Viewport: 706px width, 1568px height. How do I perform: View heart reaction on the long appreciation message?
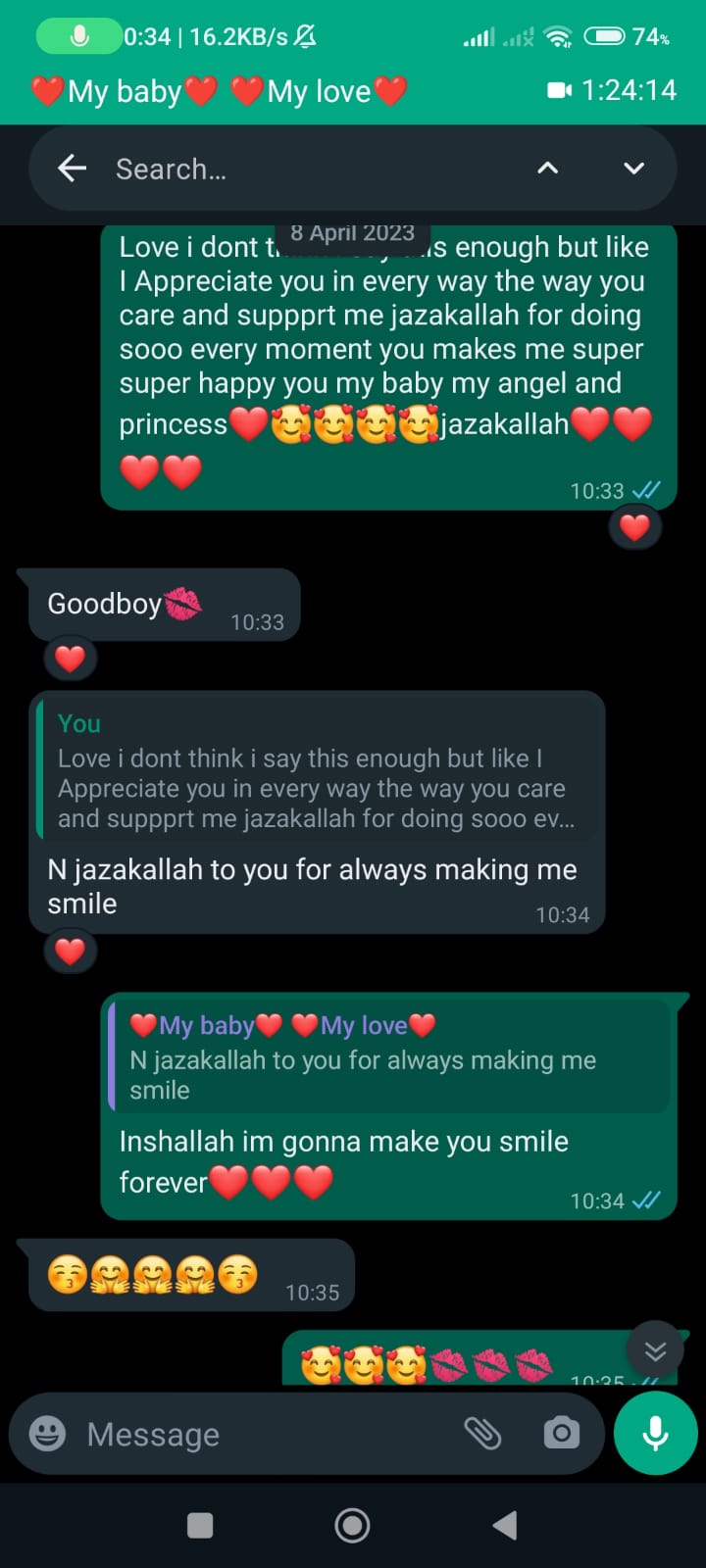(x=634, y=527)
